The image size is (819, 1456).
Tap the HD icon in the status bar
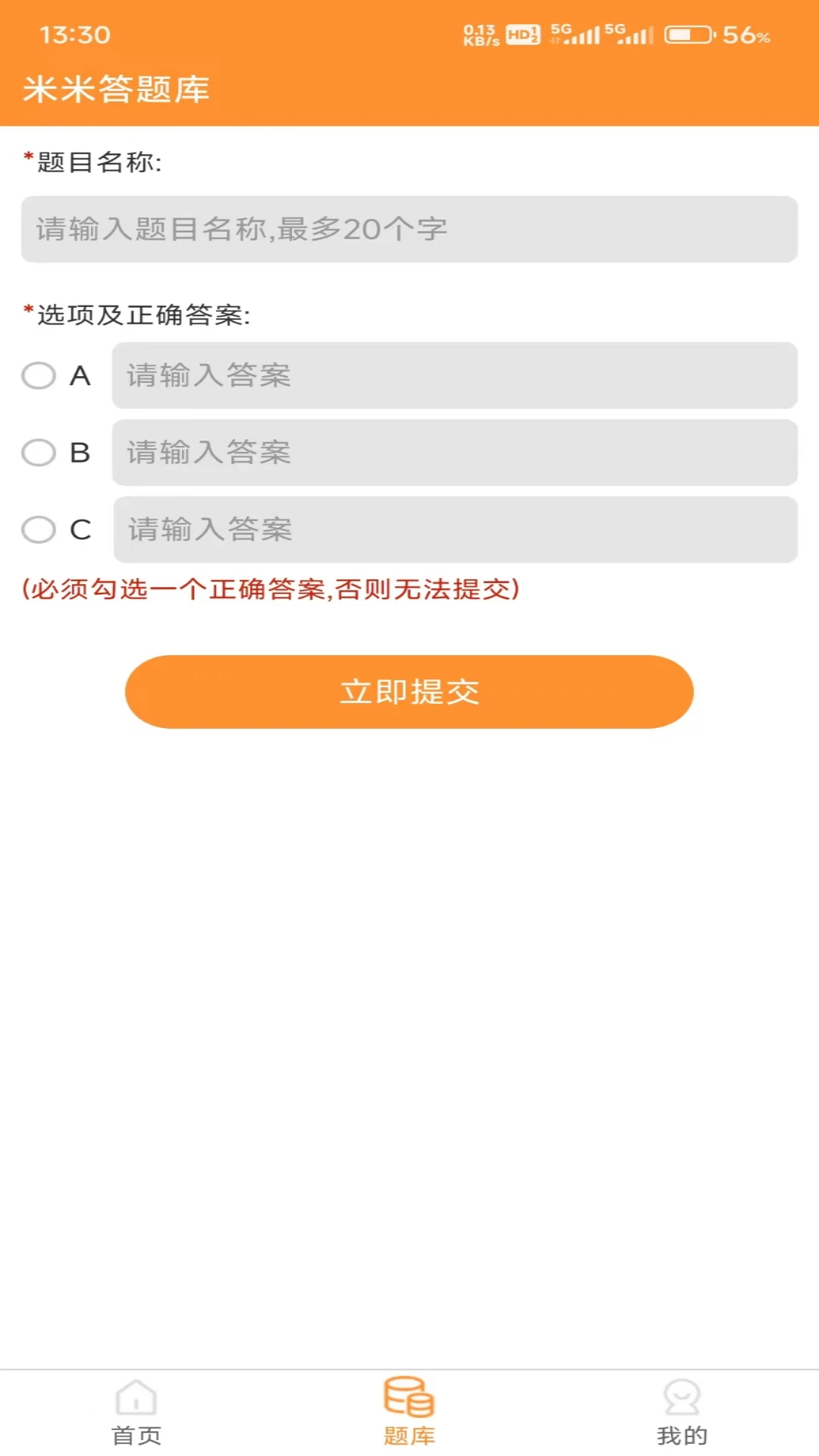point(522,33)
